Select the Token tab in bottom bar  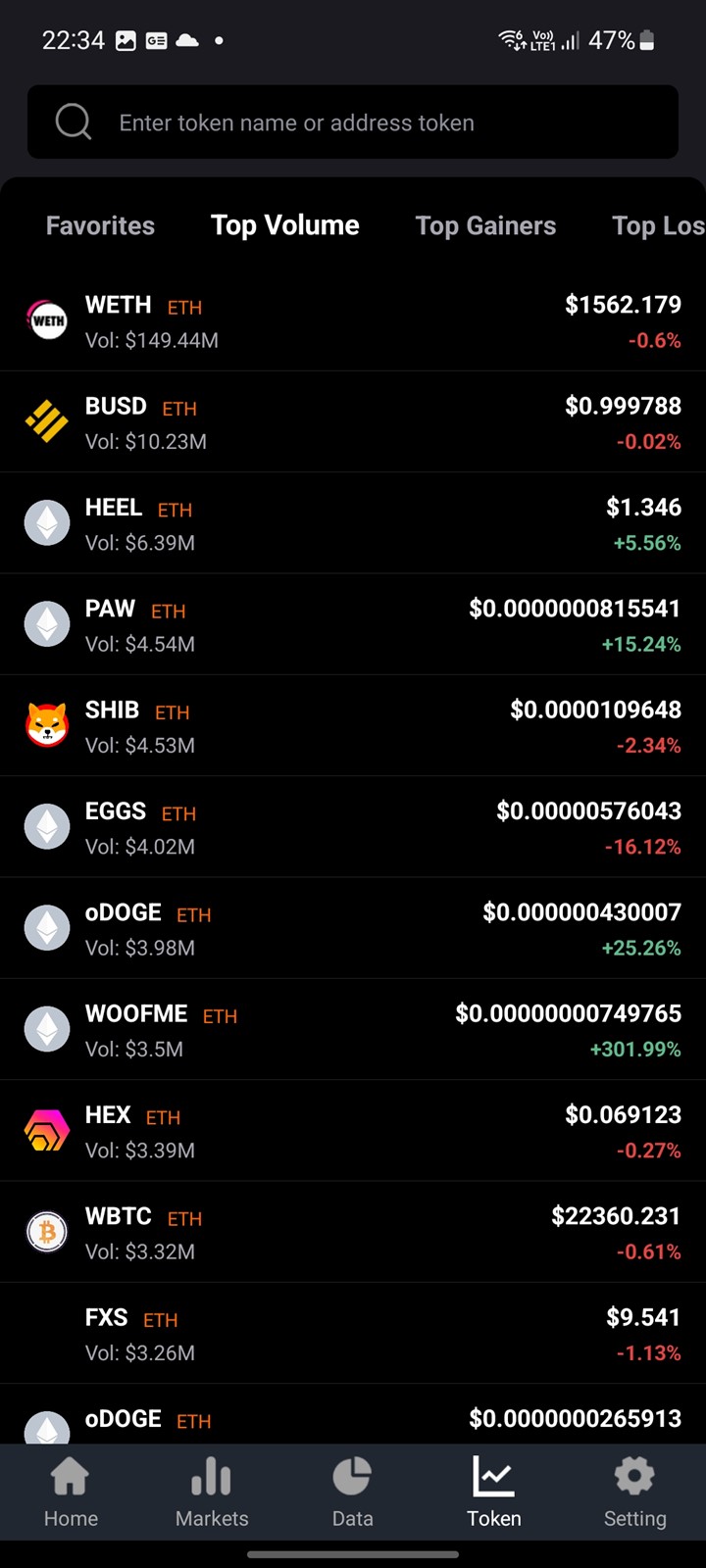pyautogui.click(x=493, y=1492)
